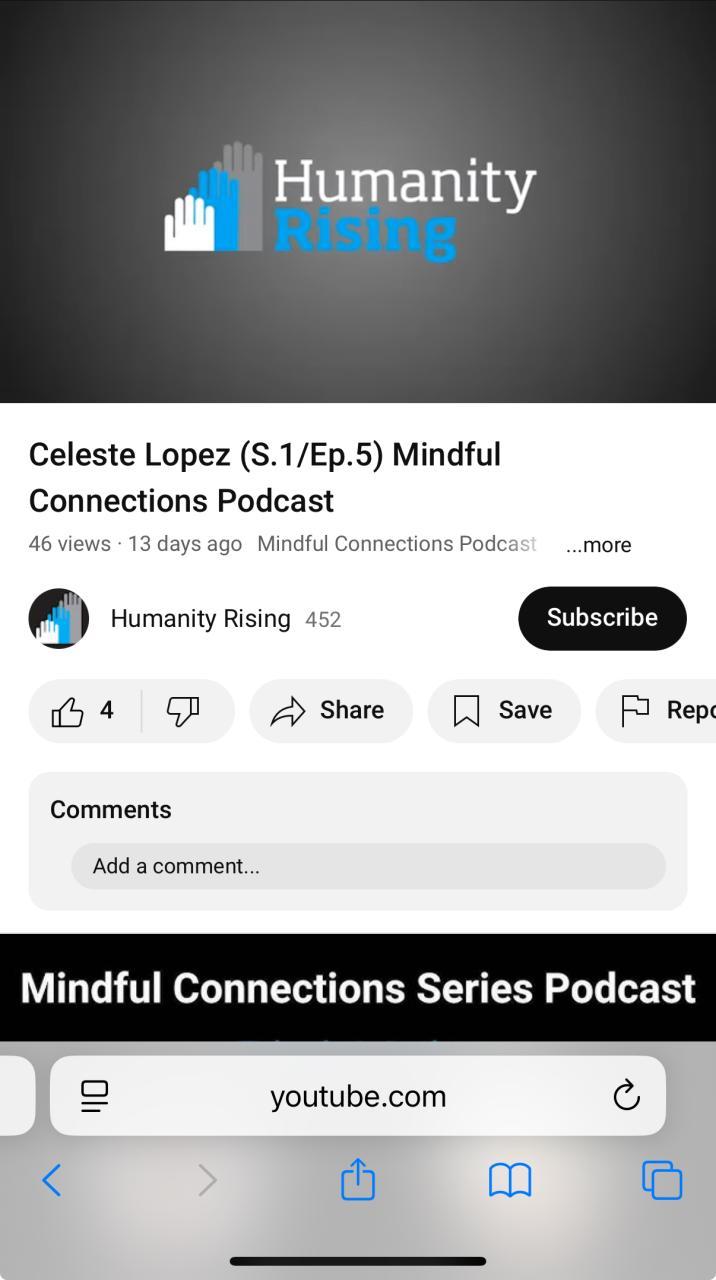Image resolution: width=716 pixels, height=1280 pixels.
Task: Like this video
Action: click(x=84, y=711)
